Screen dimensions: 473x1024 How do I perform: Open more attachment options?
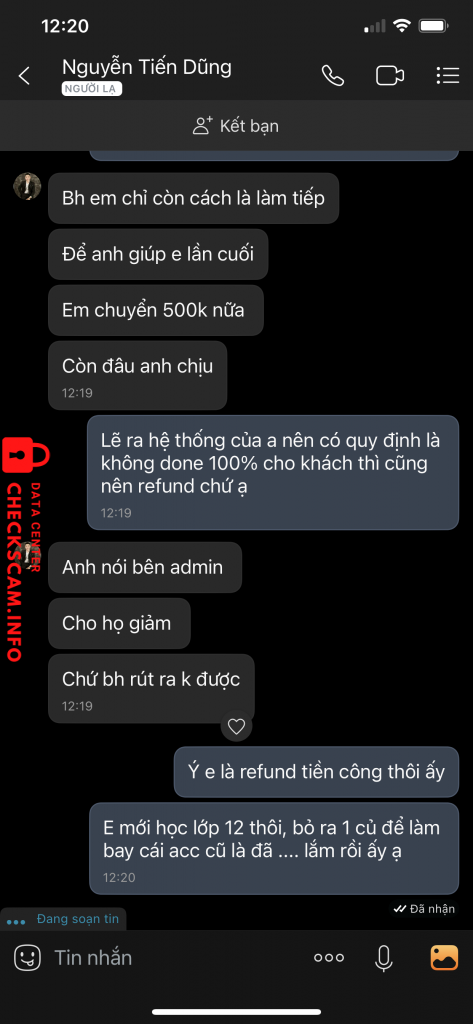pyautogui.click(x=329, y=958)
